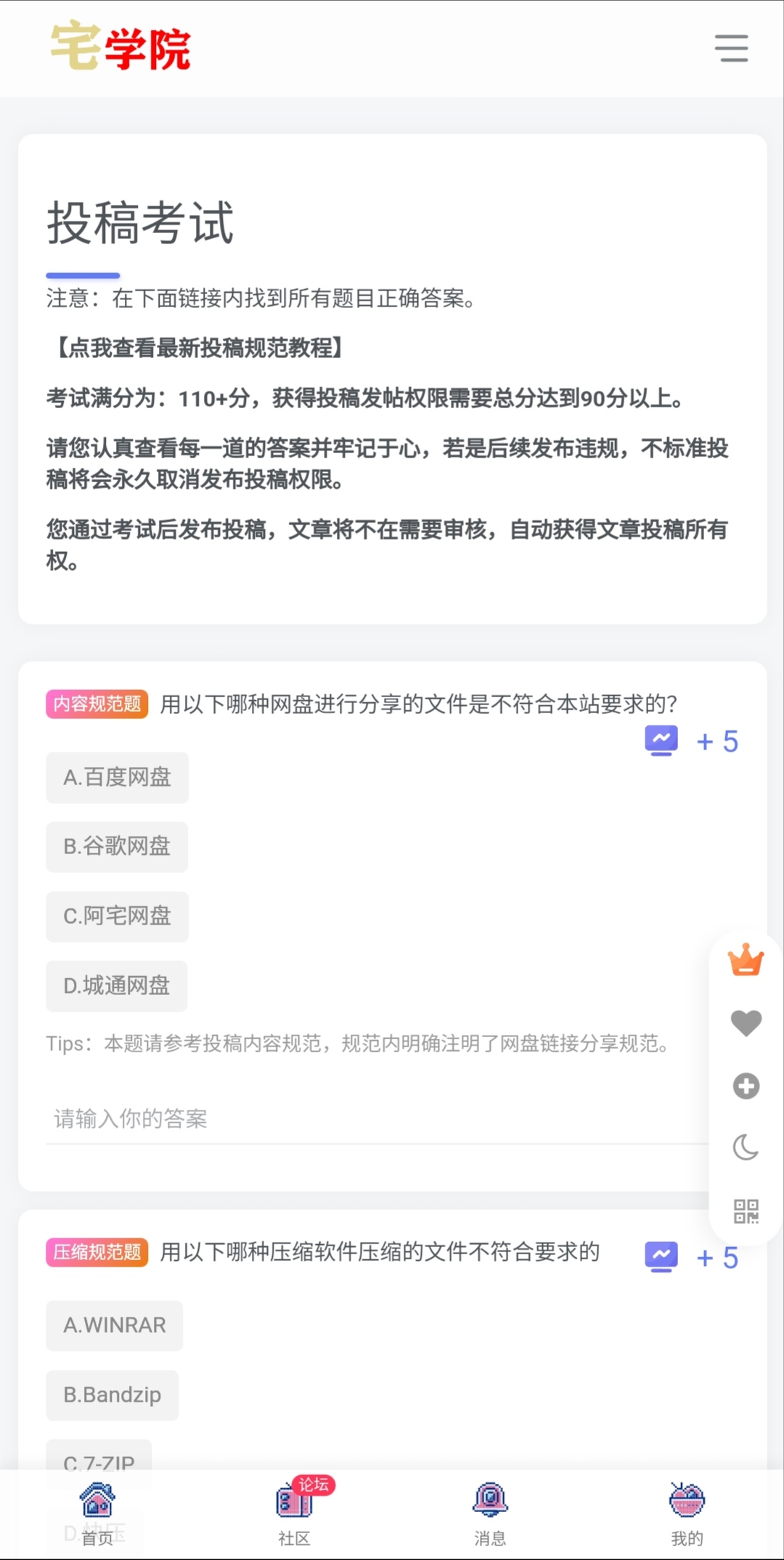Screen dimensions: 784x1560
Task: Choose option C.阿宅网盘
Action: tap(117, 916)
